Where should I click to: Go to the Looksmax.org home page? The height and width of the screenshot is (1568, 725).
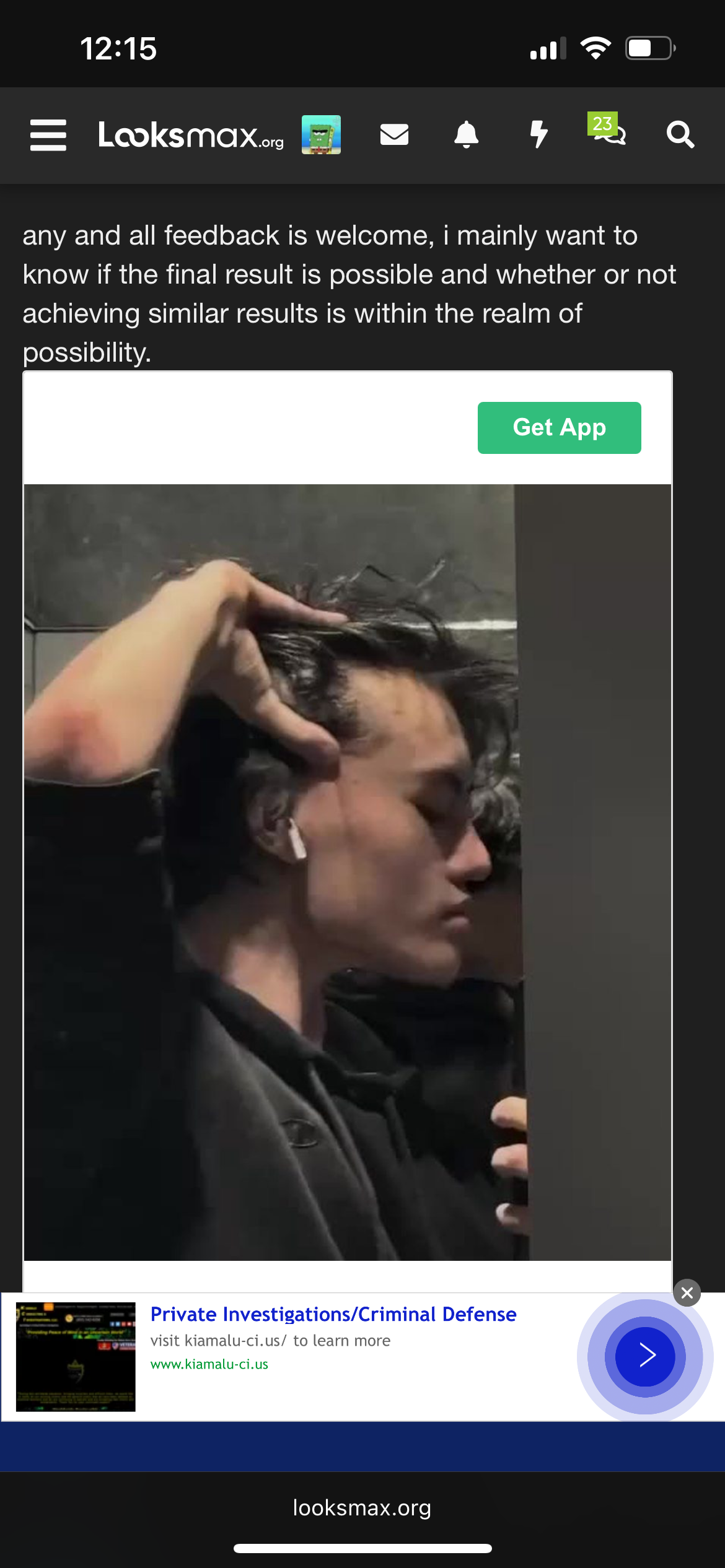point(191,135)
